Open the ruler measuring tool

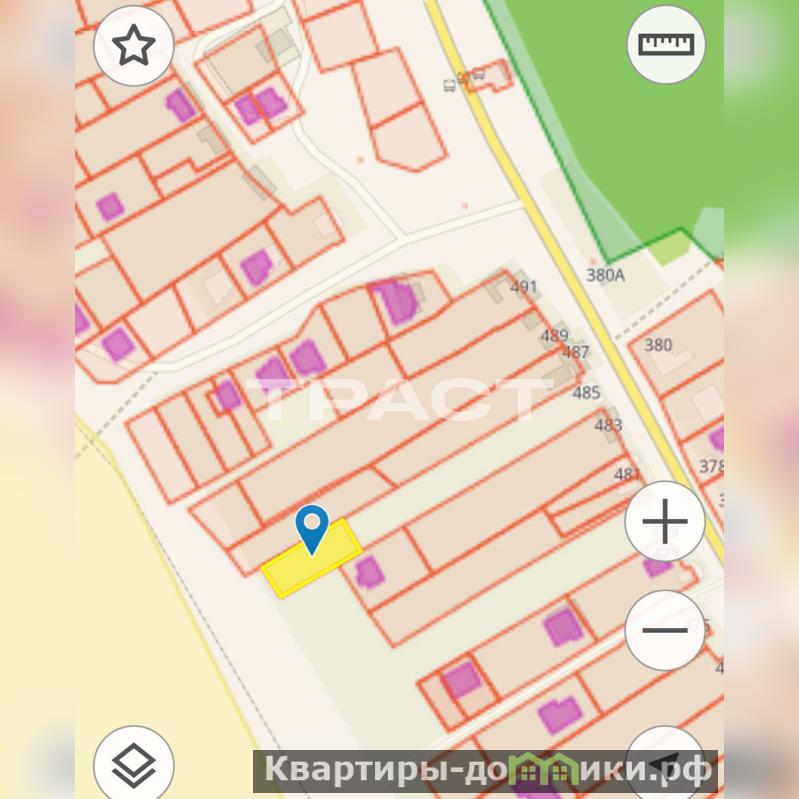click(665, 44)
